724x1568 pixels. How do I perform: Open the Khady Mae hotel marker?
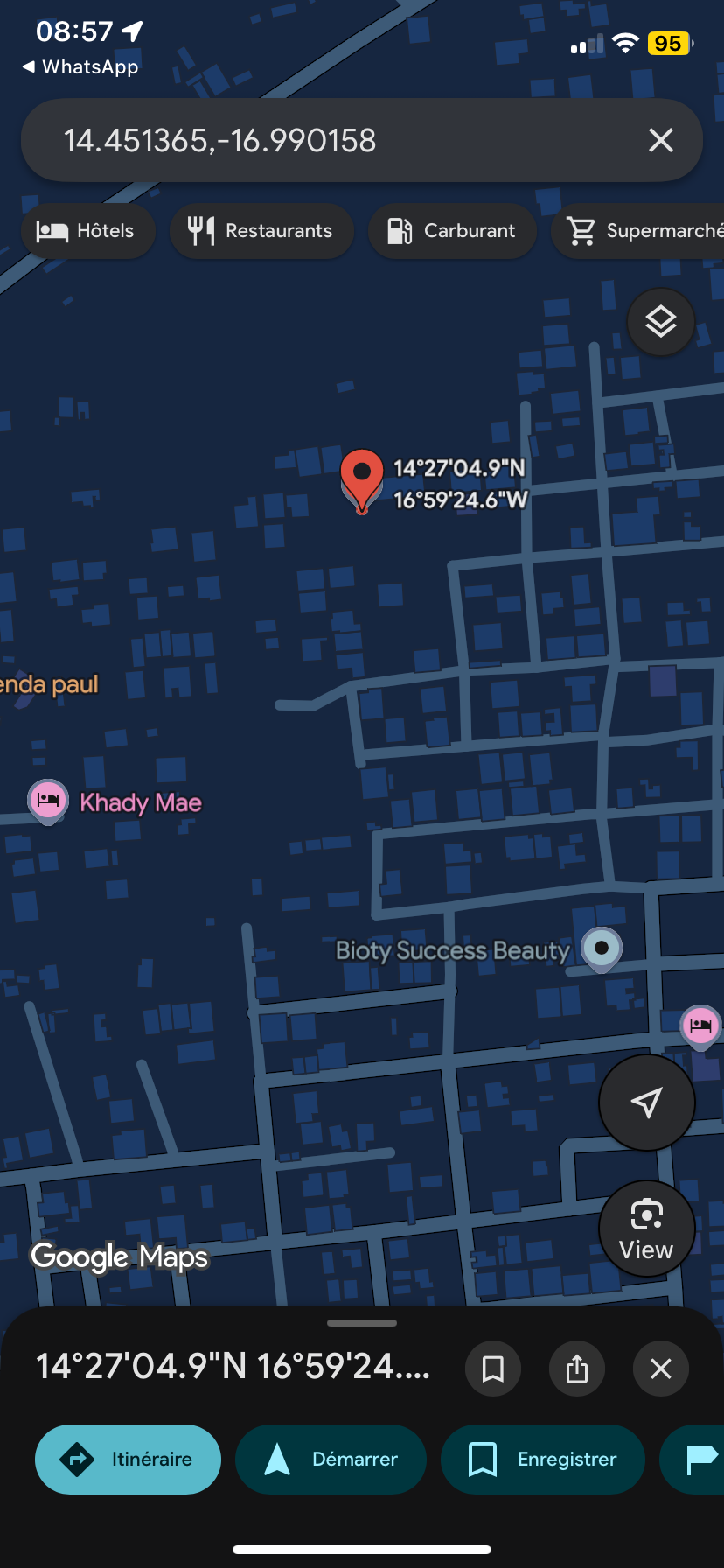49,801
